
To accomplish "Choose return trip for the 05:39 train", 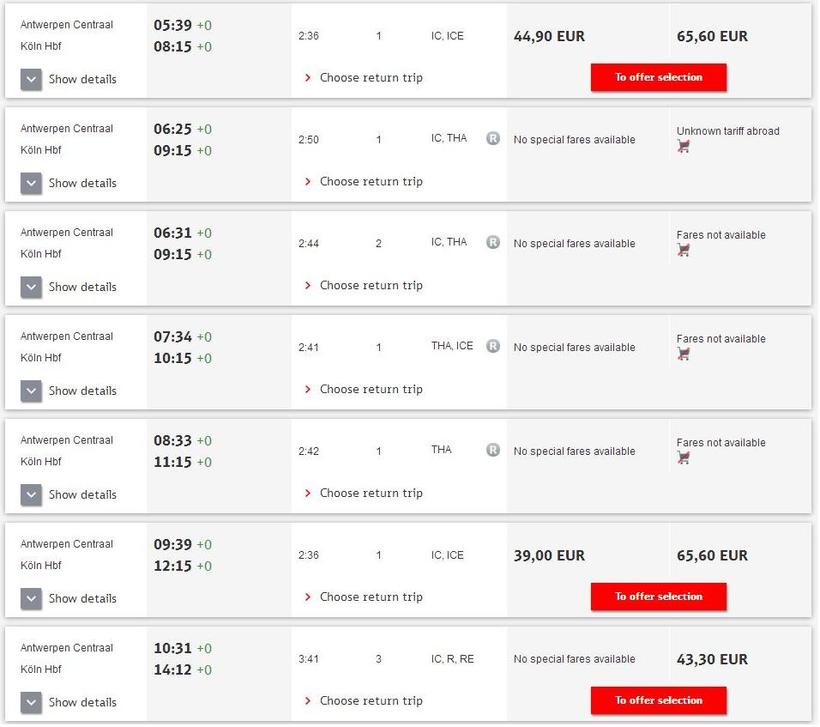I will coord(364,78).
